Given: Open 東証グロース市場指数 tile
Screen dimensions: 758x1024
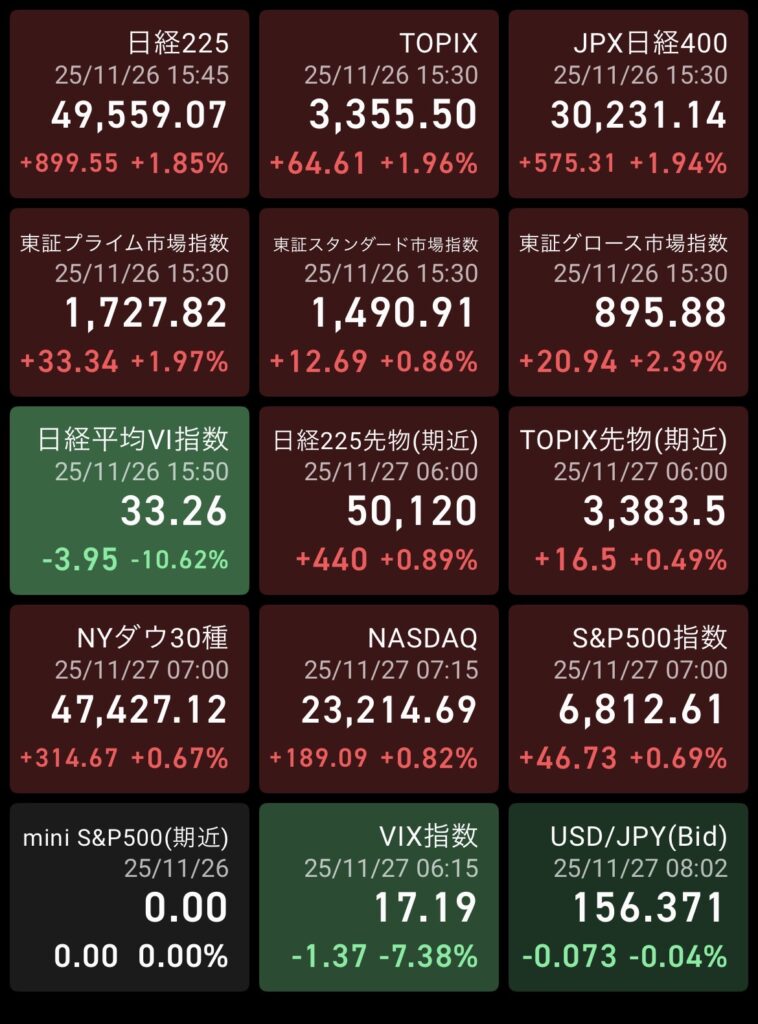Looking at the screenshot, I should pos(628,302).
